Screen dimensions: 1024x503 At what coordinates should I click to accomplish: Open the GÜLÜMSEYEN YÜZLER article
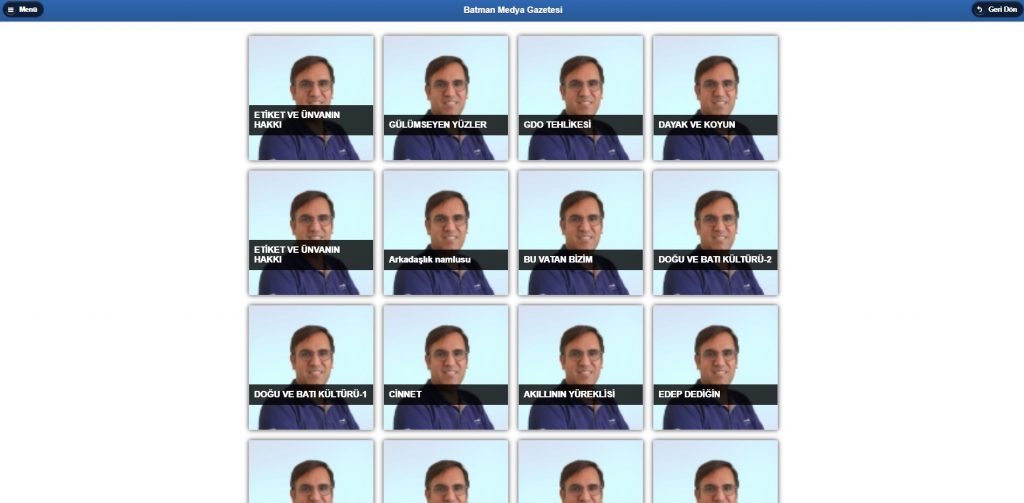(445, 98)
